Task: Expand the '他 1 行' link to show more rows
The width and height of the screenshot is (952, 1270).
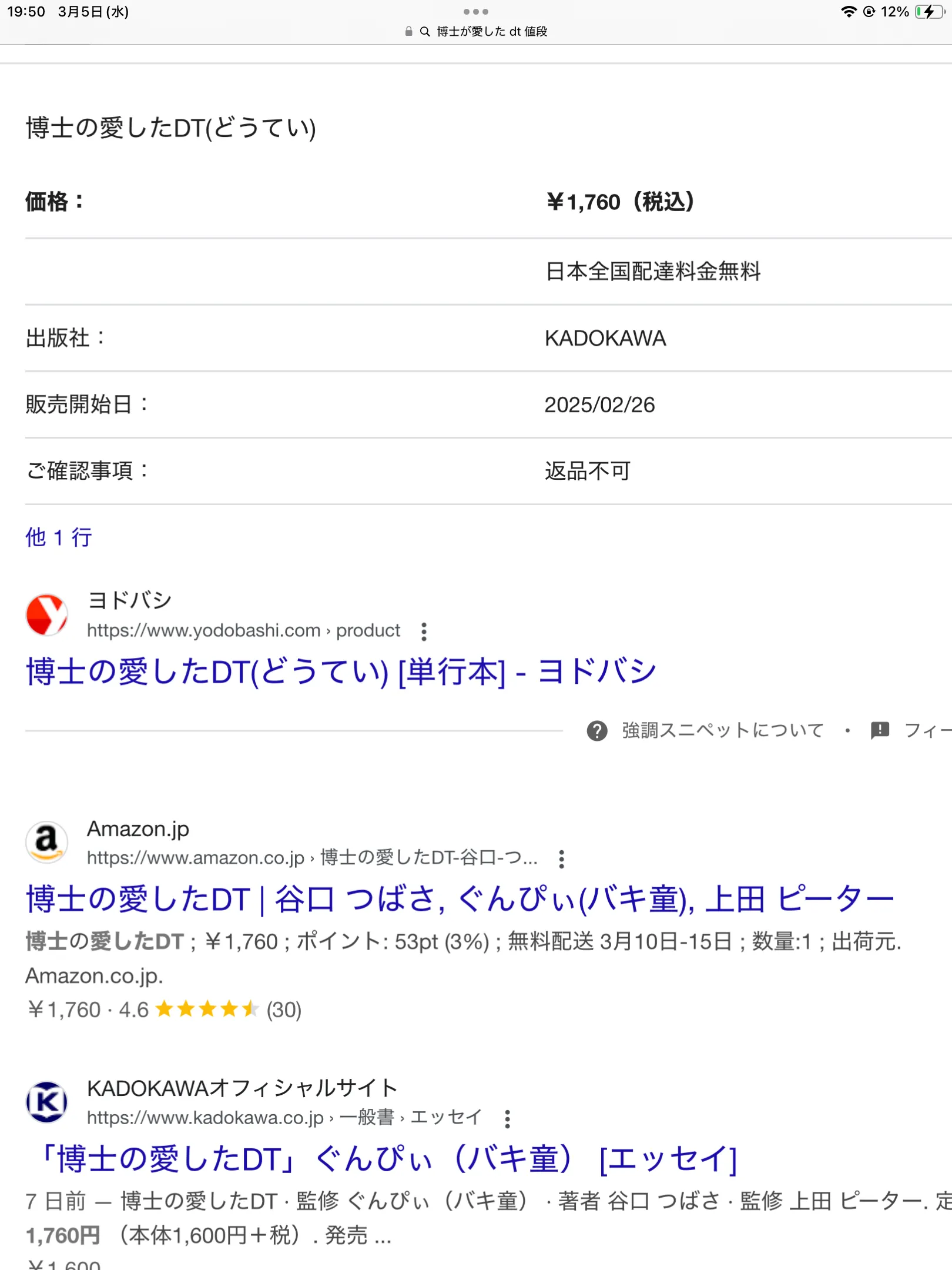Action: click(x=59, y=537)
